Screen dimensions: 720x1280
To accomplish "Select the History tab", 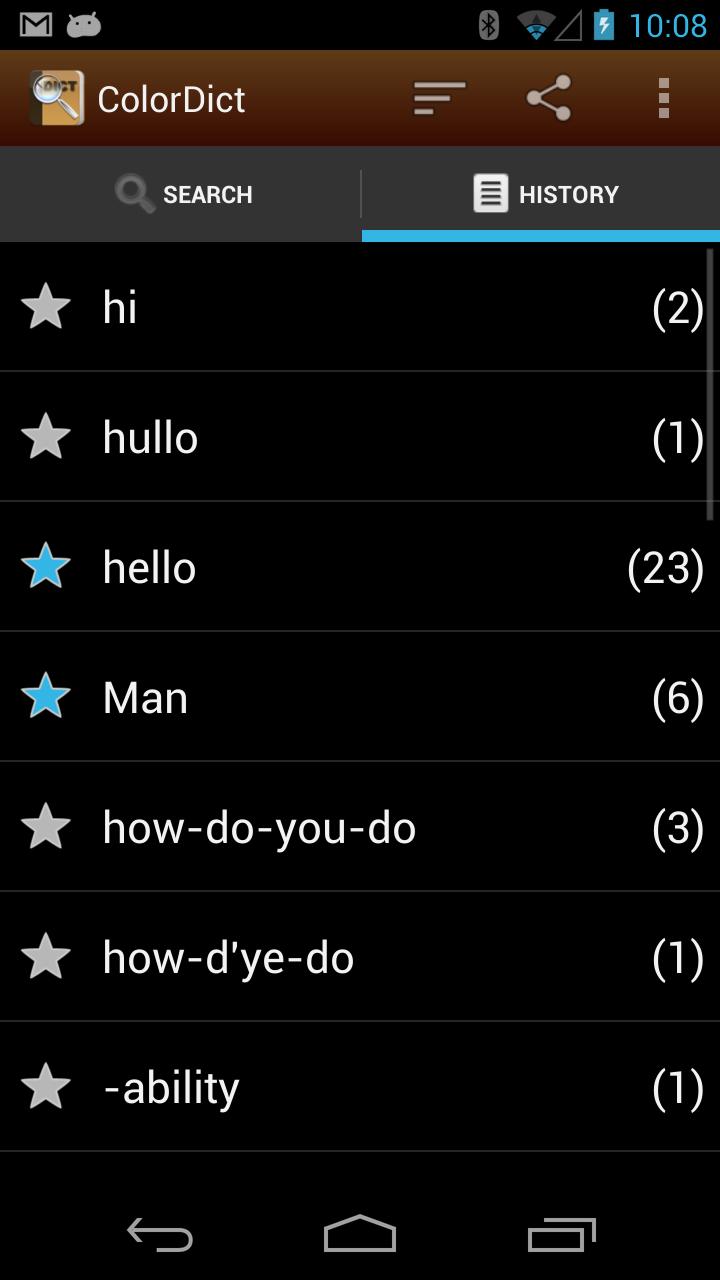I will point(544,194).
